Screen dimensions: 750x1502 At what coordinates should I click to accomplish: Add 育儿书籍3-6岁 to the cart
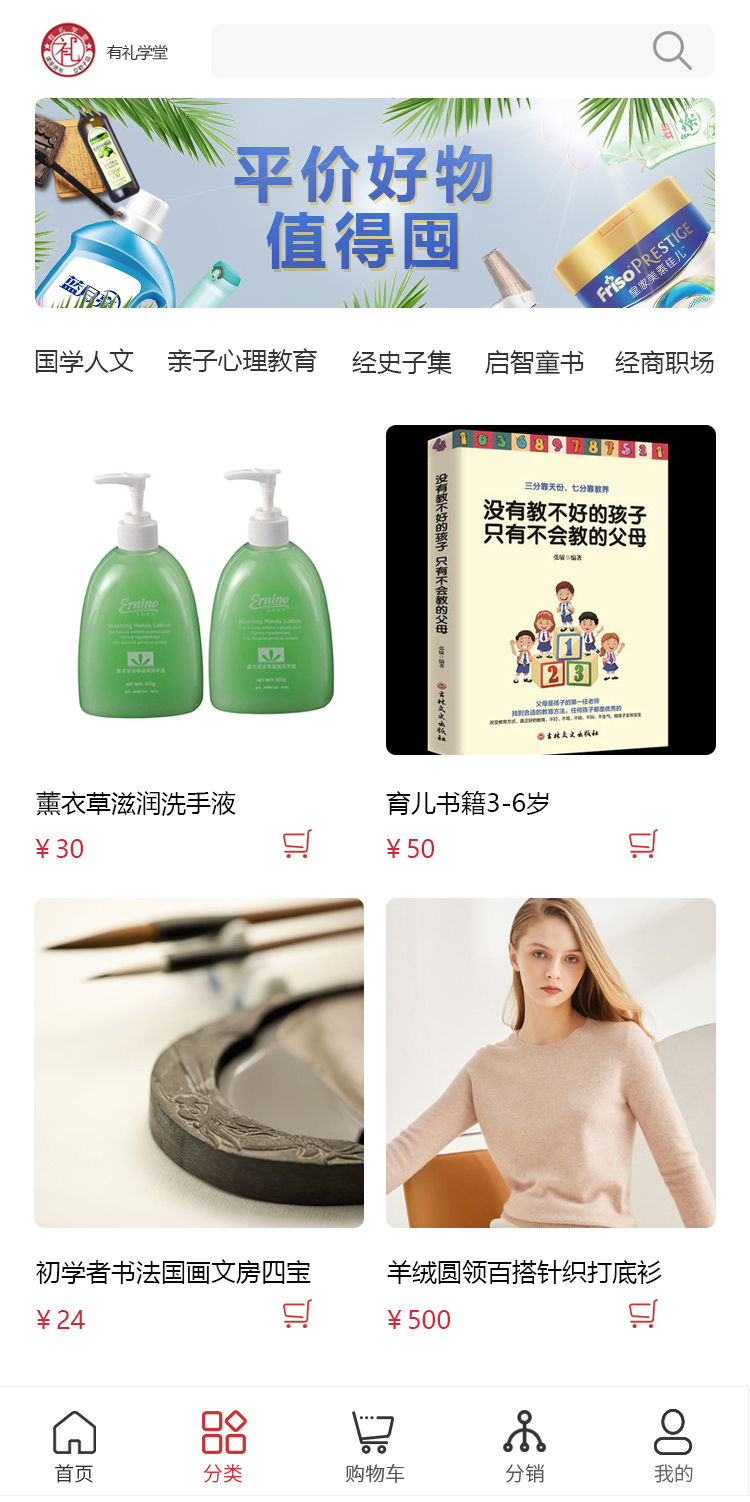coord(643,845)
